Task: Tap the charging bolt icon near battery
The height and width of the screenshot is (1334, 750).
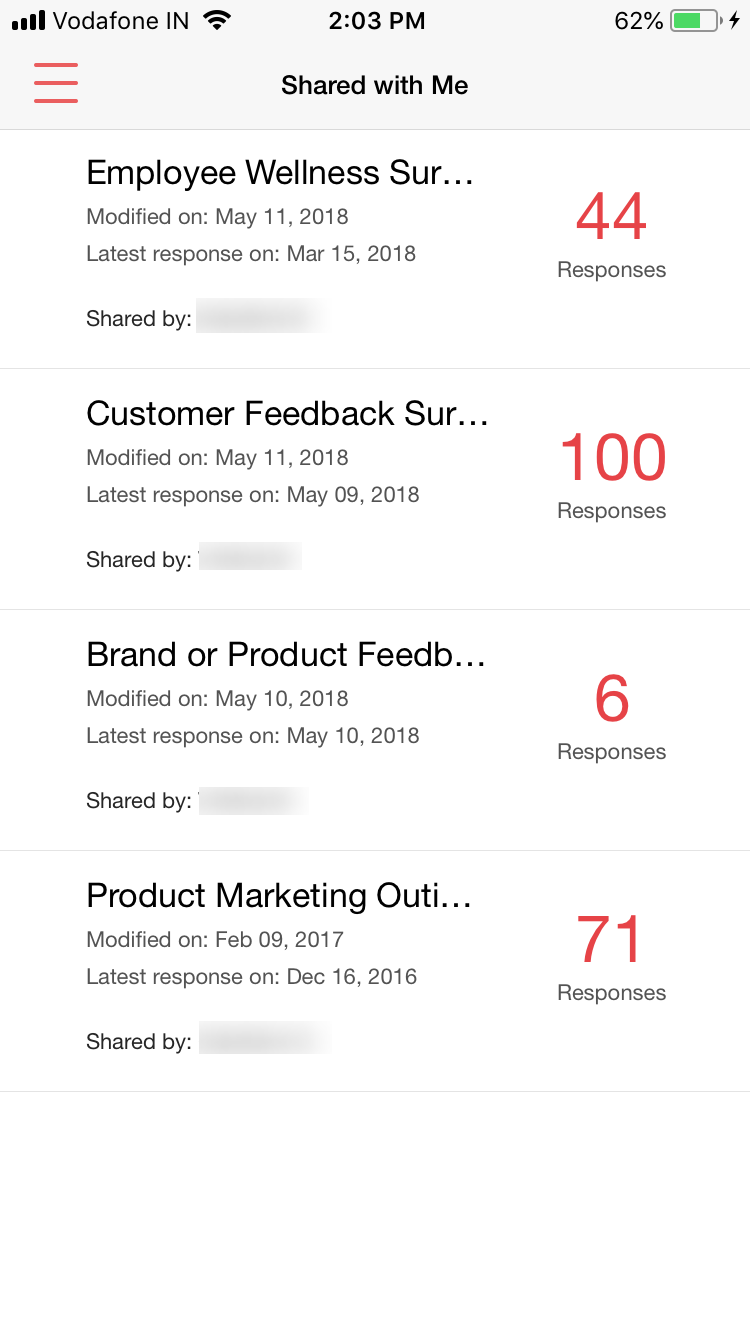Action: tap(733, 19)
